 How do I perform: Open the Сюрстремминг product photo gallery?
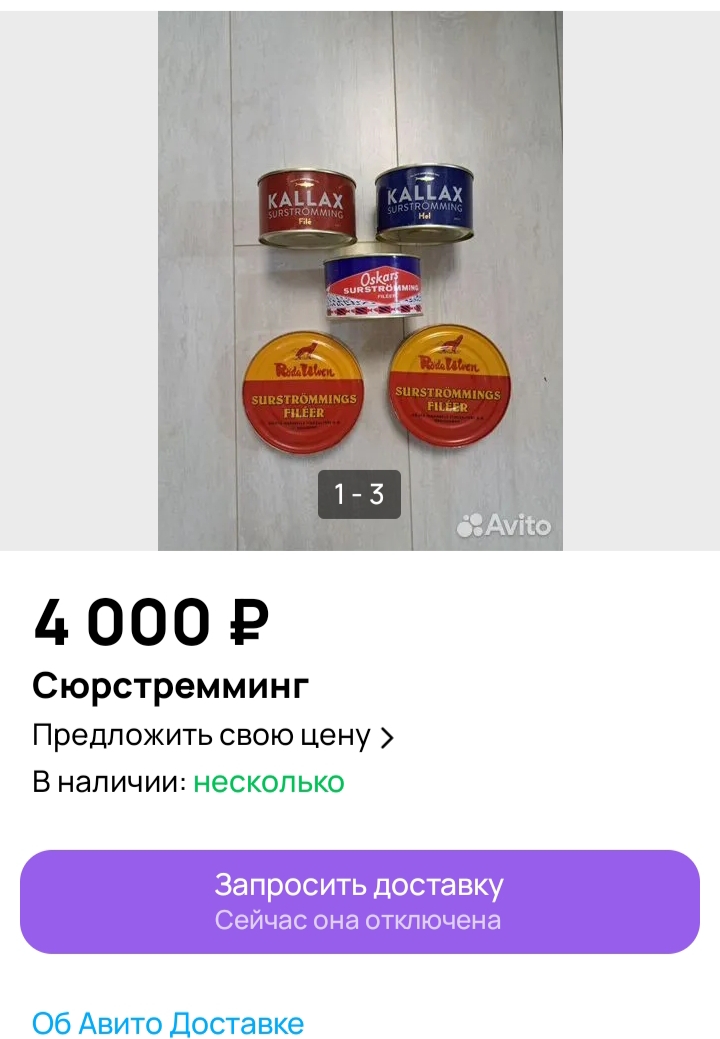360,280
